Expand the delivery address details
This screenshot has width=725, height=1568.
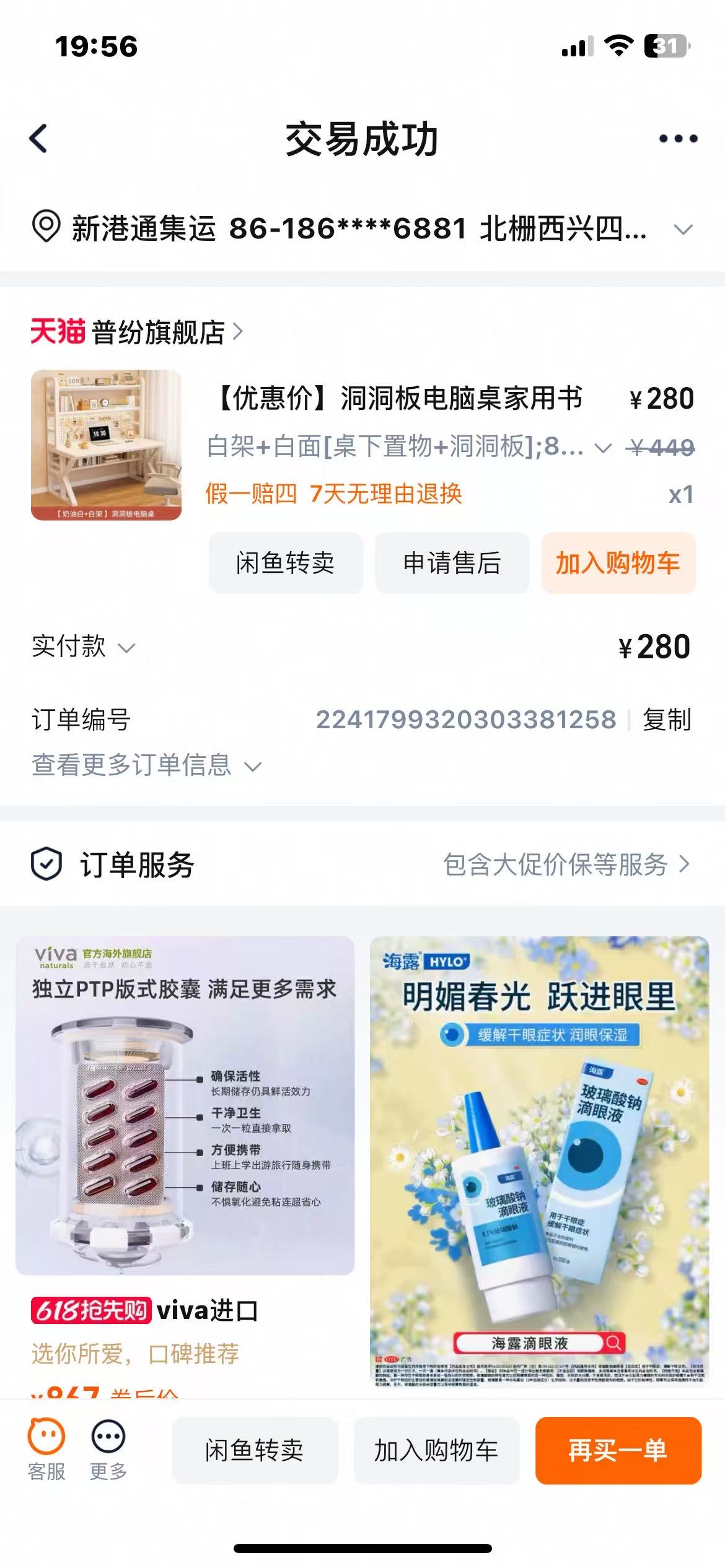click(683, 230)
